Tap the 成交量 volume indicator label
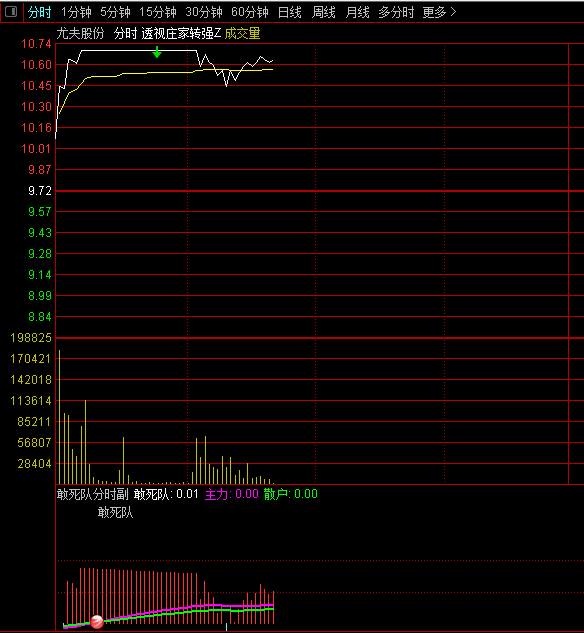584x633 pixels. pyautogui.click(x=242, y=34)
